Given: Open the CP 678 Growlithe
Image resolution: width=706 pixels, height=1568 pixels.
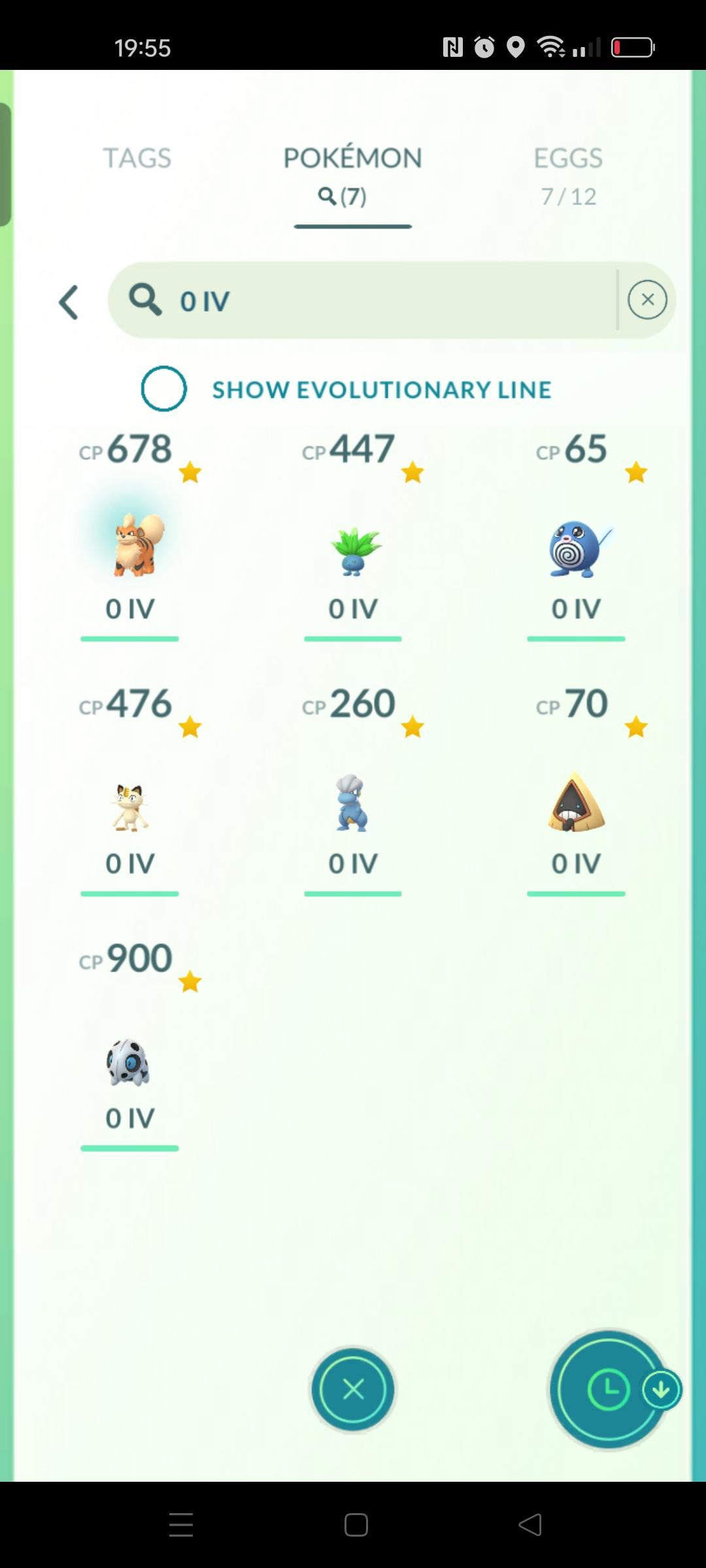Looking at the screenshot, I should tap(135, 544).
